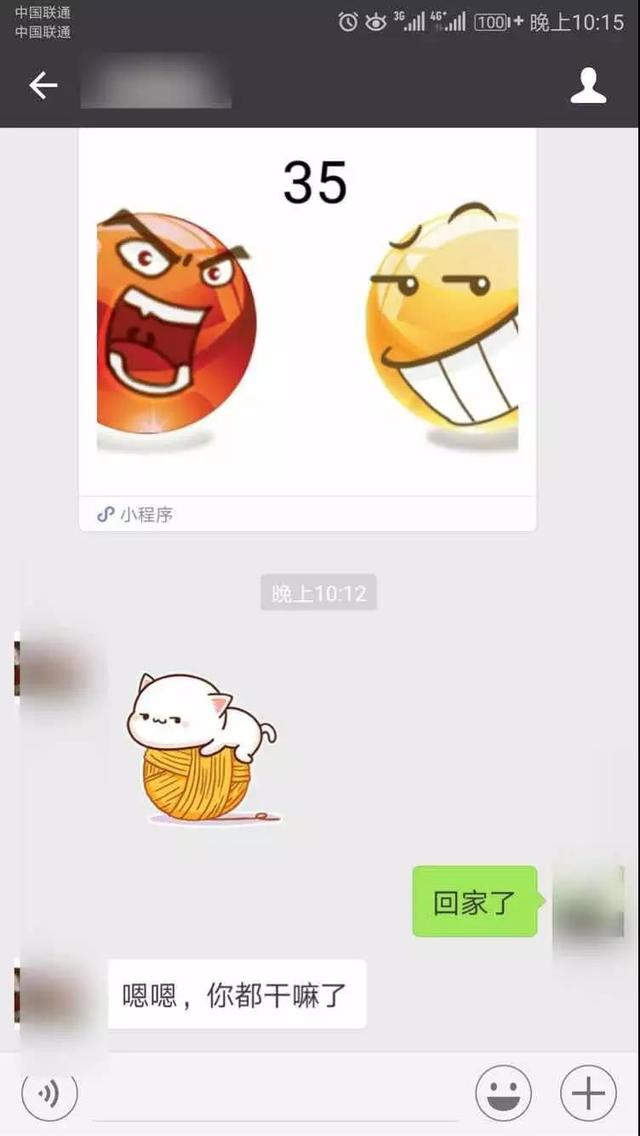Switch to voice input mode
The image size is (640, 1136).
coord(49,1095)
